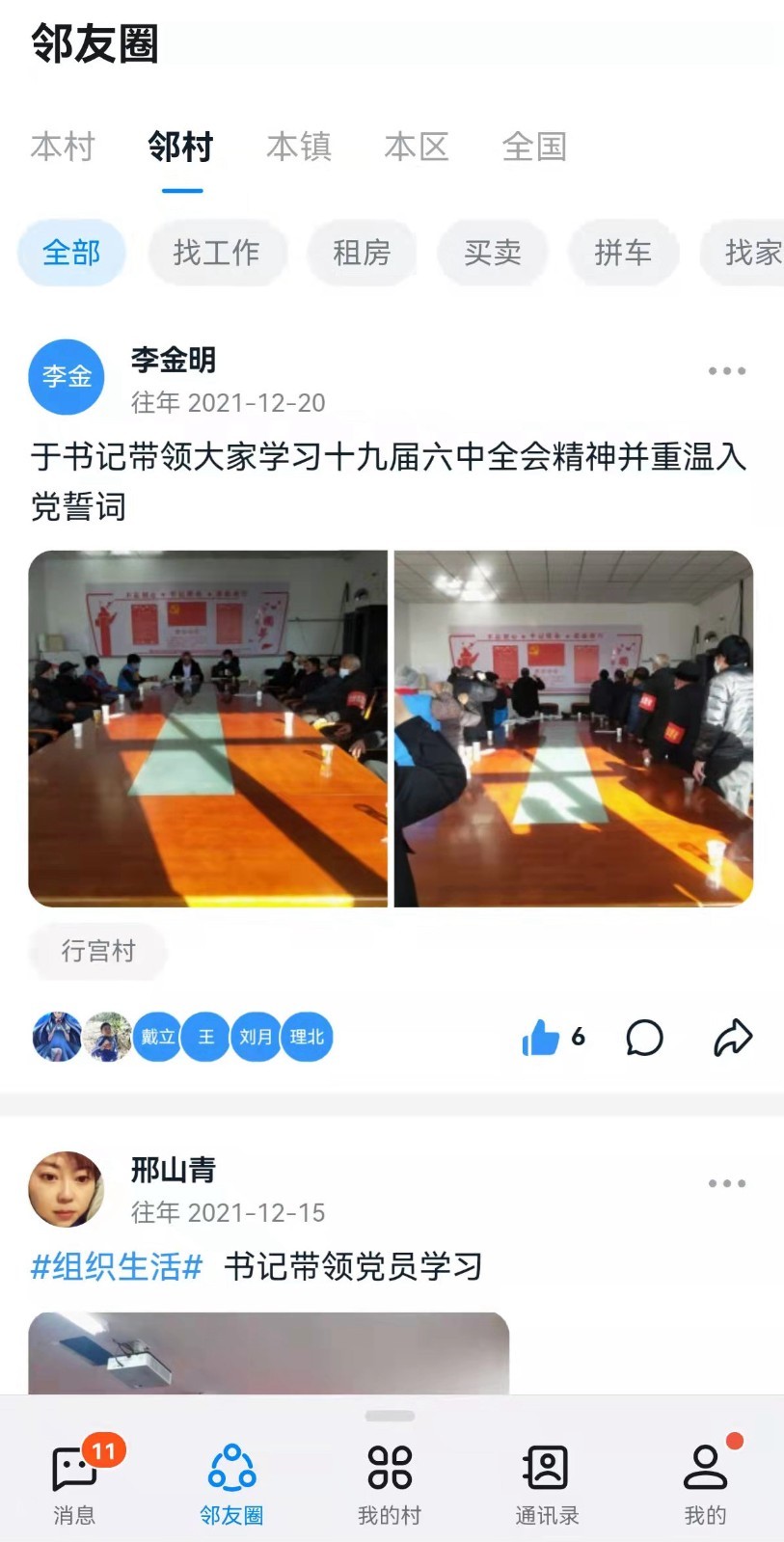Open the 行宫村 village tag
Screen dimensions: 784x1542
(97, 951)
